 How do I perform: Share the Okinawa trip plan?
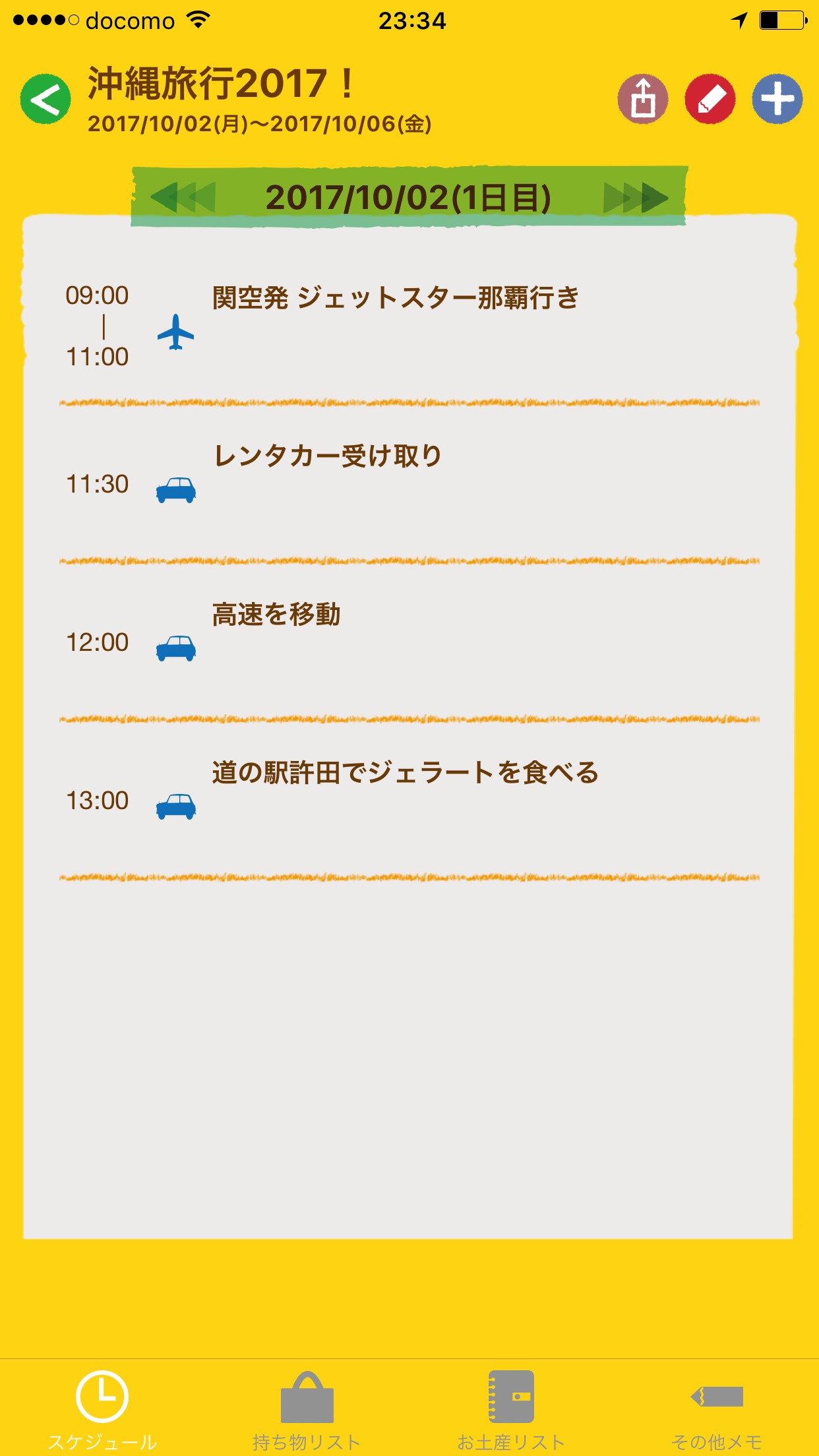(x=642, y=100)
